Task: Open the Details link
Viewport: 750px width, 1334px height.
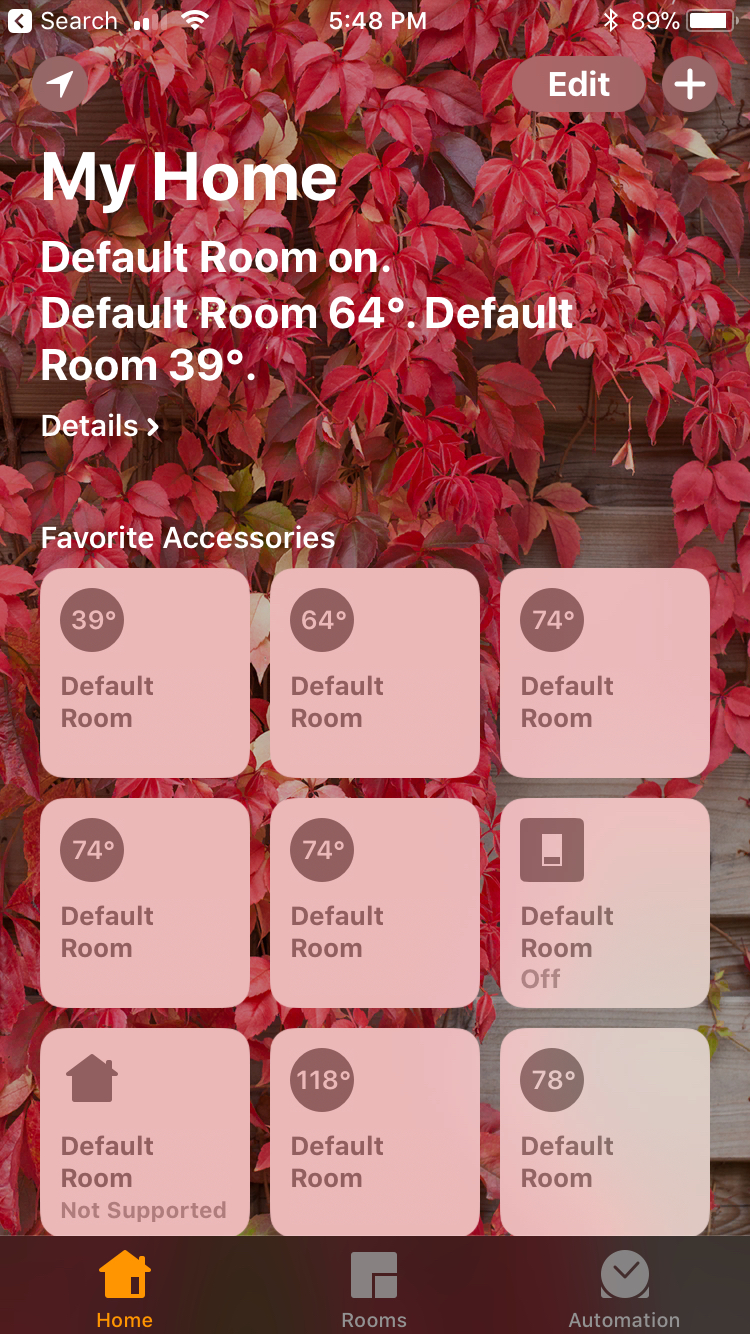Action: click(x=100, y=426)
